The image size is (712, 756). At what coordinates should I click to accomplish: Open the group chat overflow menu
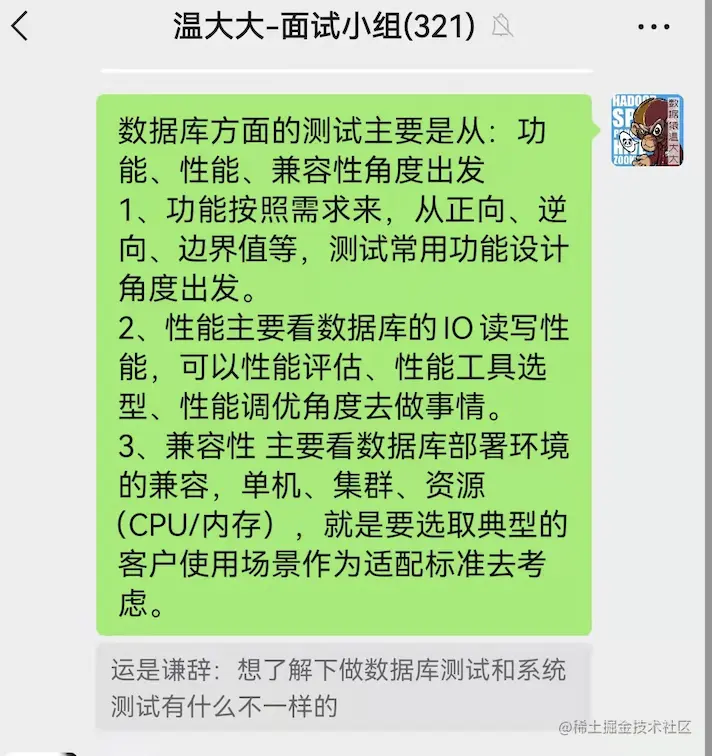tap(653, 27)
